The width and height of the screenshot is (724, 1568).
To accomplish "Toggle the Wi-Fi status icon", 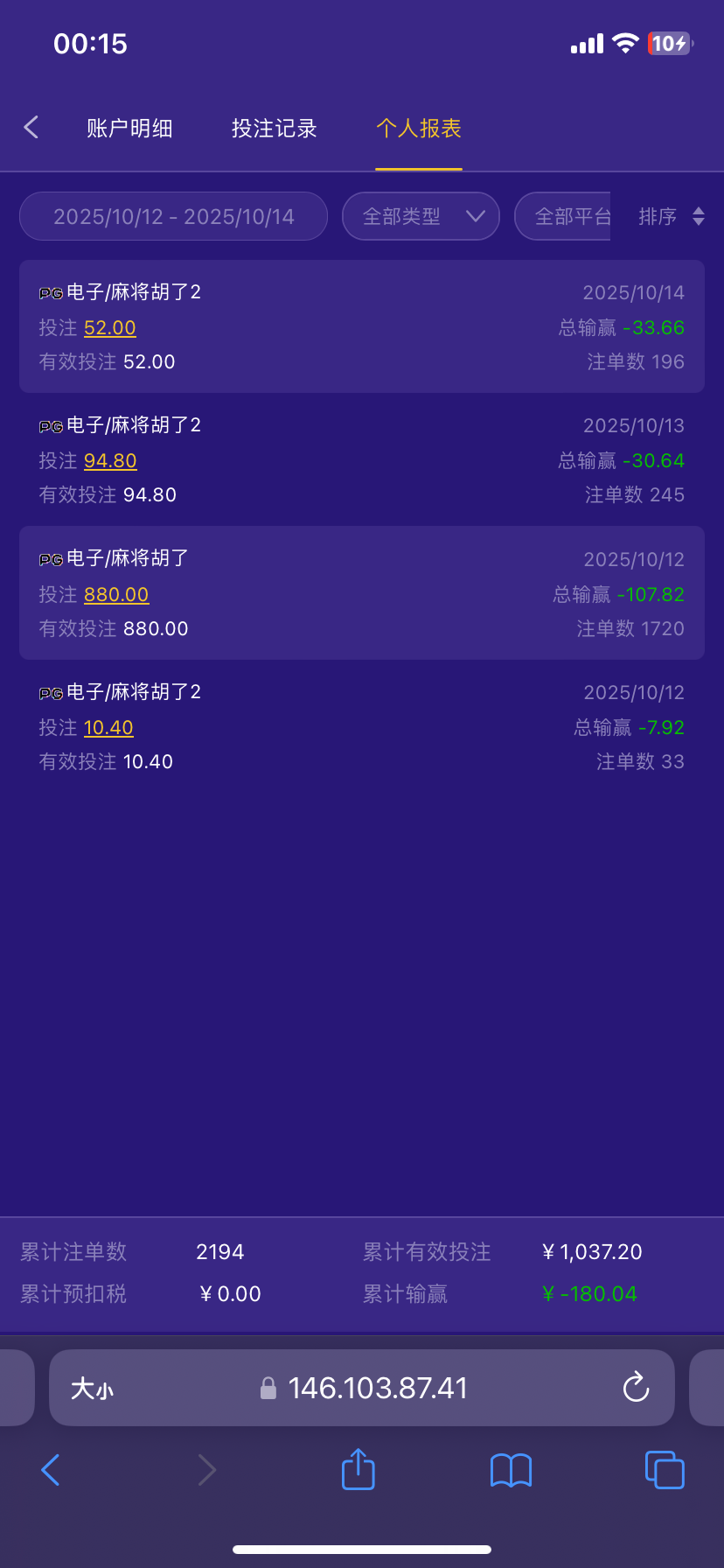I will 626,43.
